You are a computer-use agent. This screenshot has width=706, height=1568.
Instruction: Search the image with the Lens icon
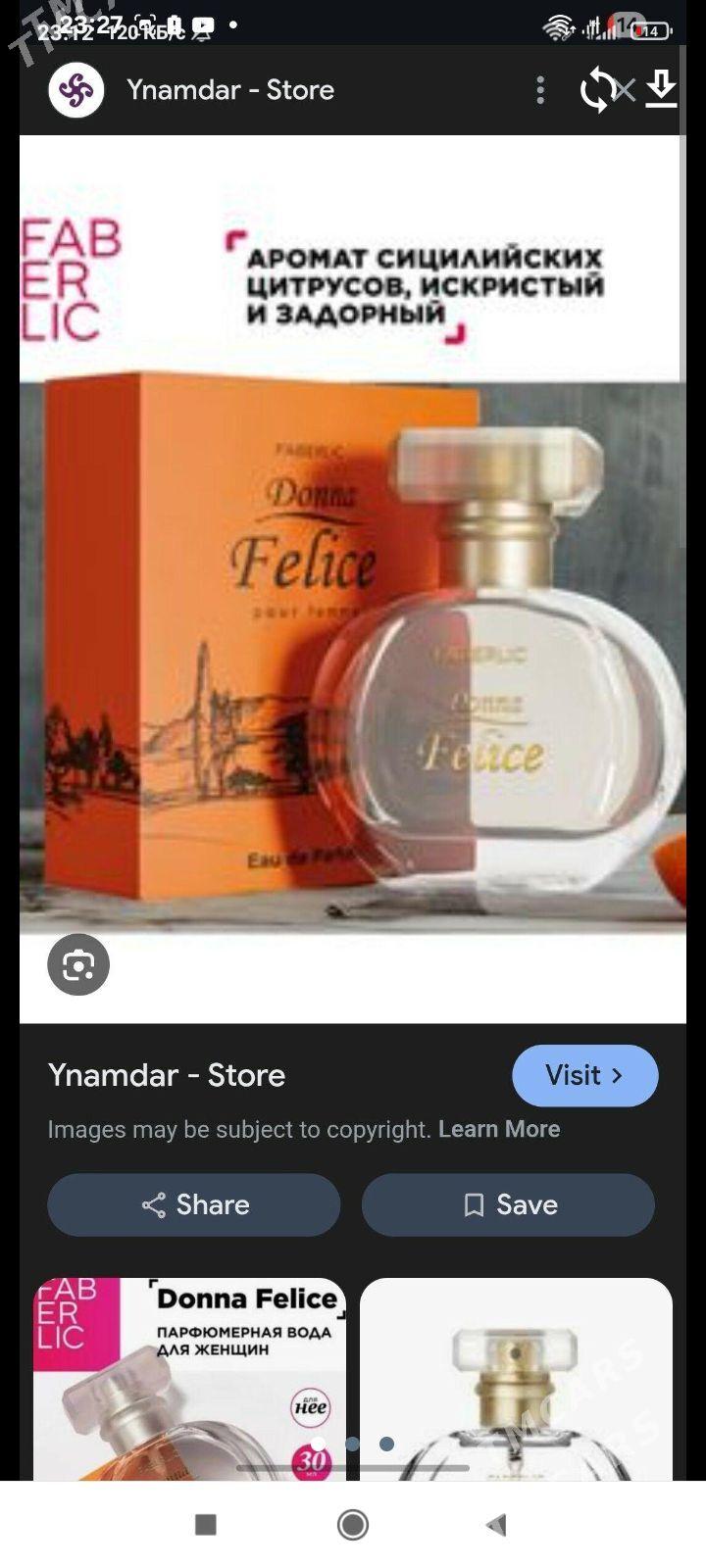point(78,965)
